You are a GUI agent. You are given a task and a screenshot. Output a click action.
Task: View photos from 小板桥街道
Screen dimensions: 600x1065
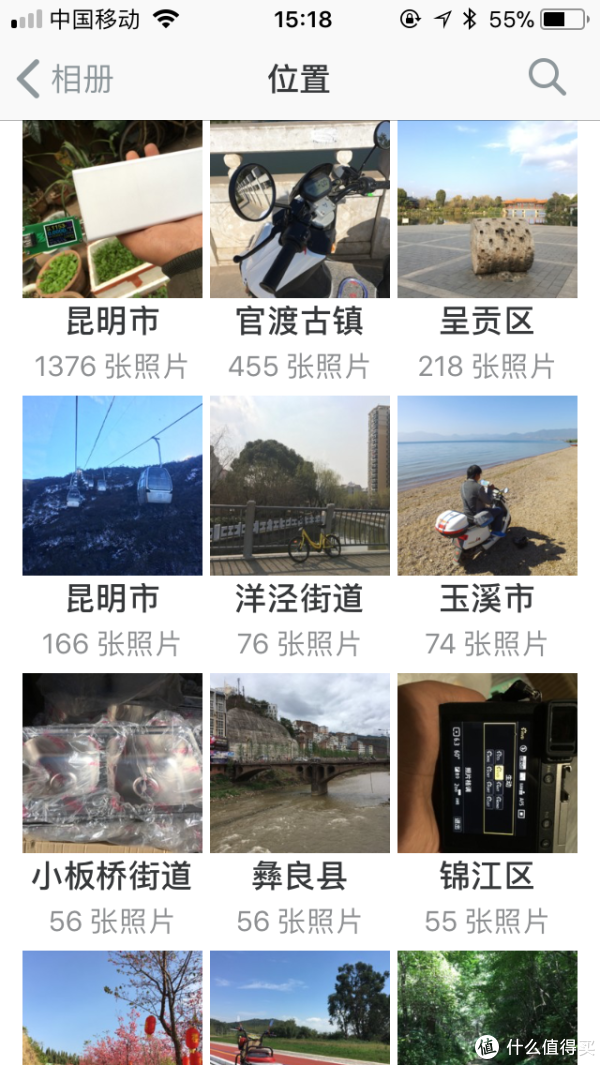coord(112,762)
